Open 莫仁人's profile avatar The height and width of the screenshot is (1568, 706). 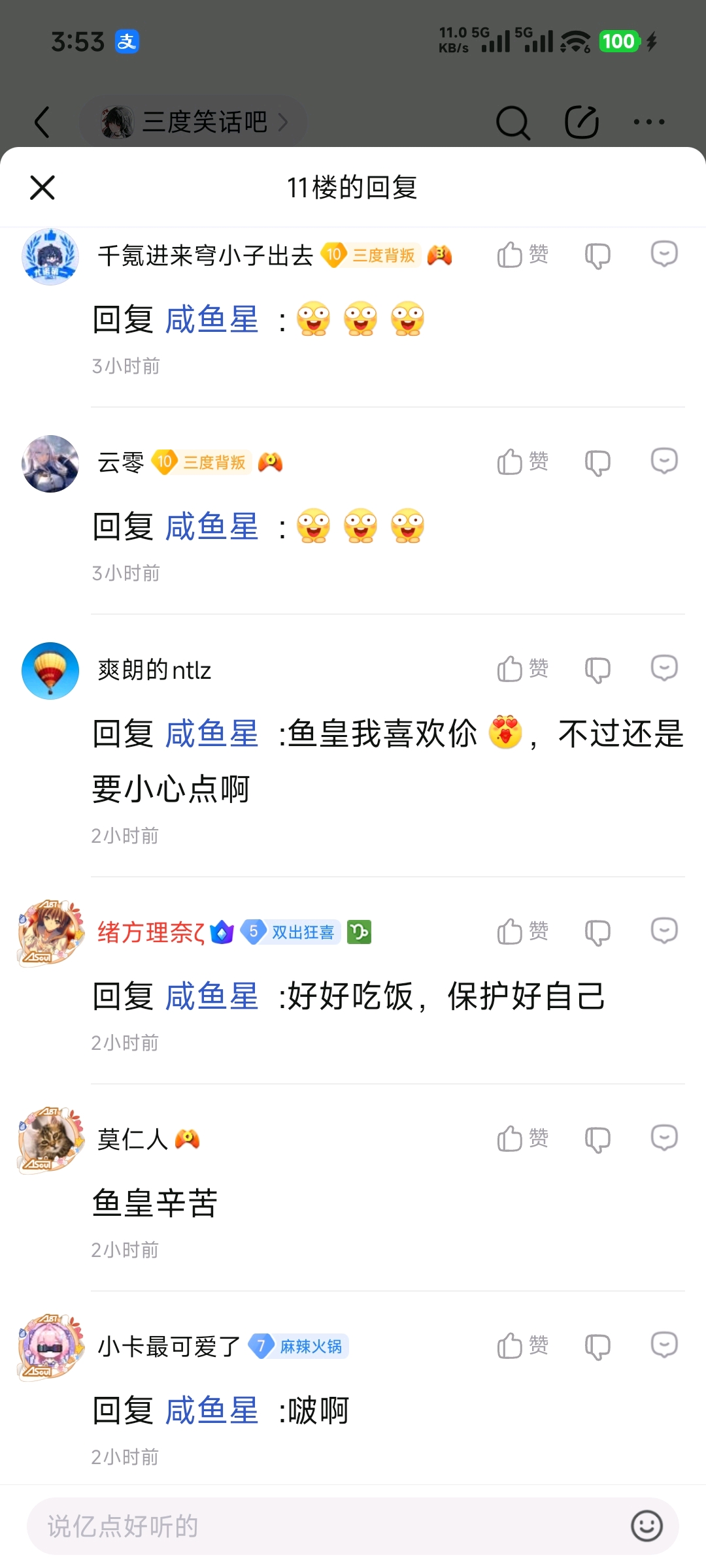(x=50, y=1140)
